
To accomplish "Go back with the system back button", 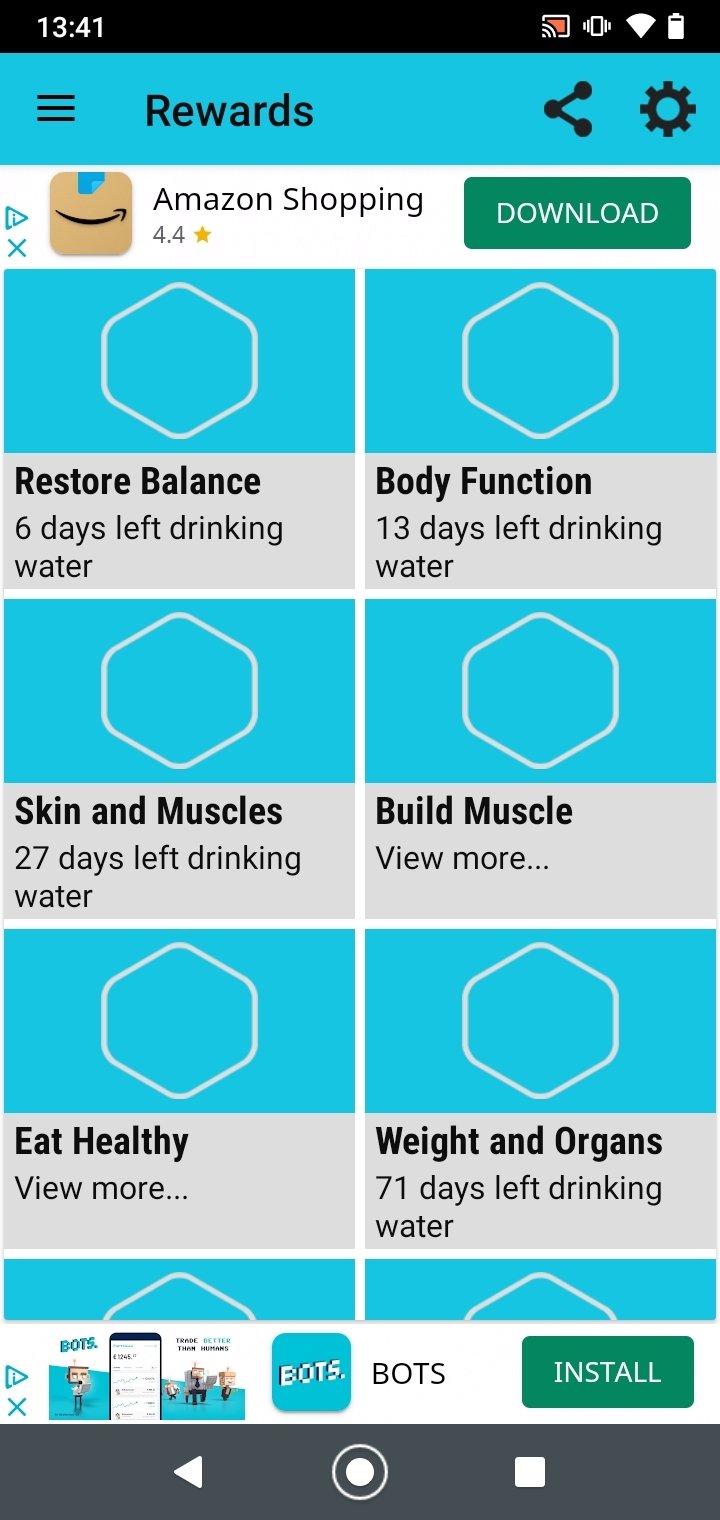I will click(188, 1472).
